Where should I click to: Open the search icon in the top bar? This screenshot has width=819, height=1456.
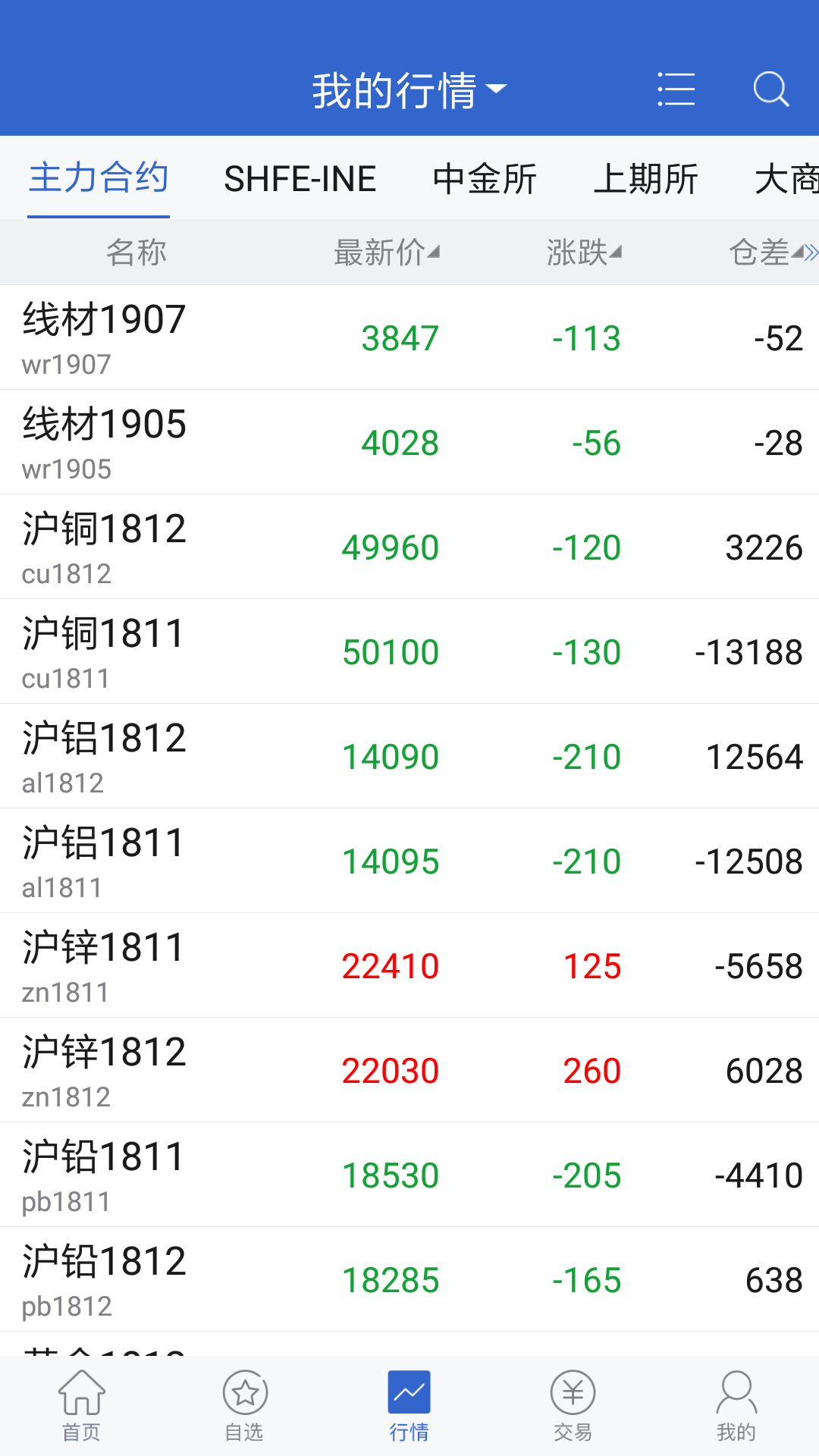click(x=771, y=89)
